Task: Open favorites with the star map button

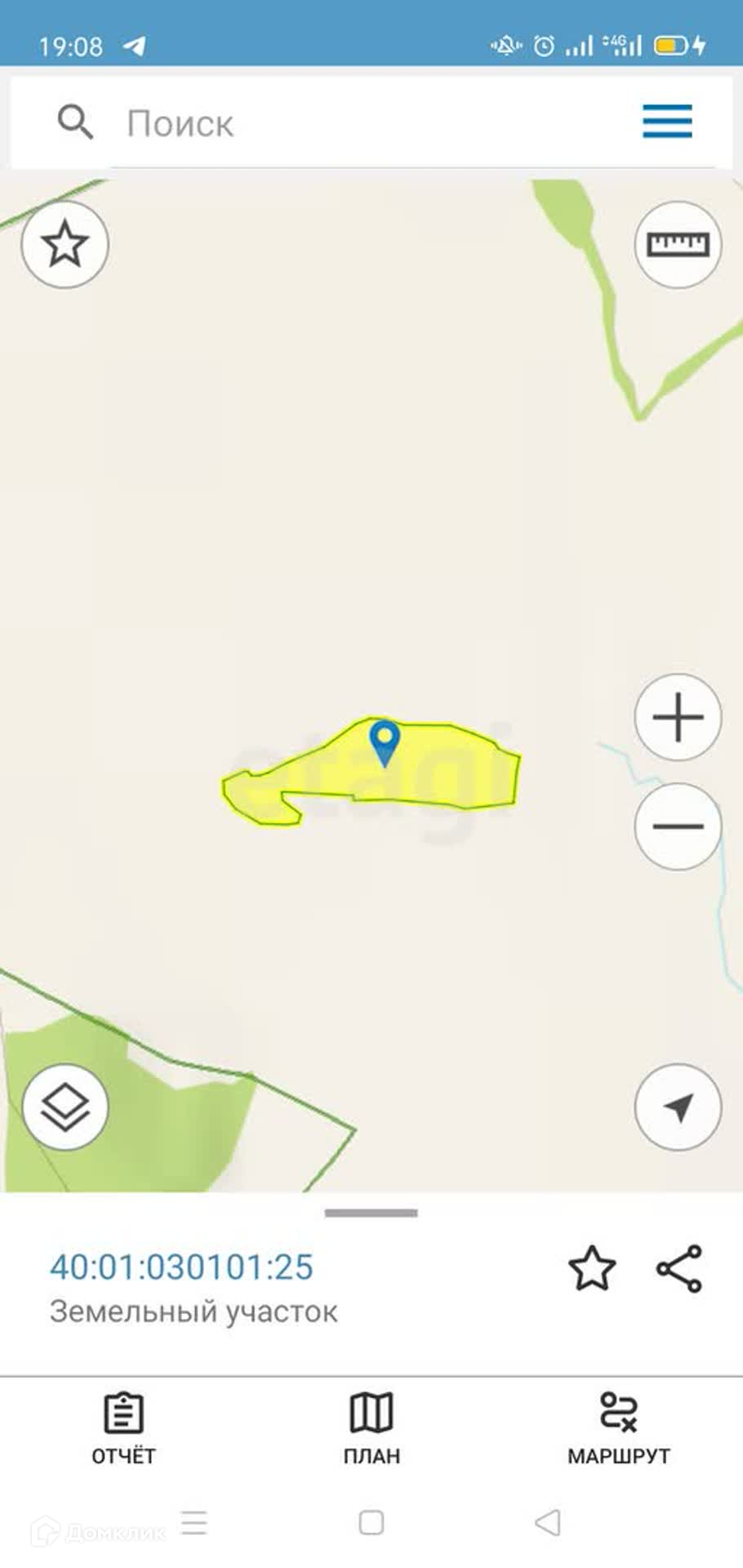Action: pos(65,244)
